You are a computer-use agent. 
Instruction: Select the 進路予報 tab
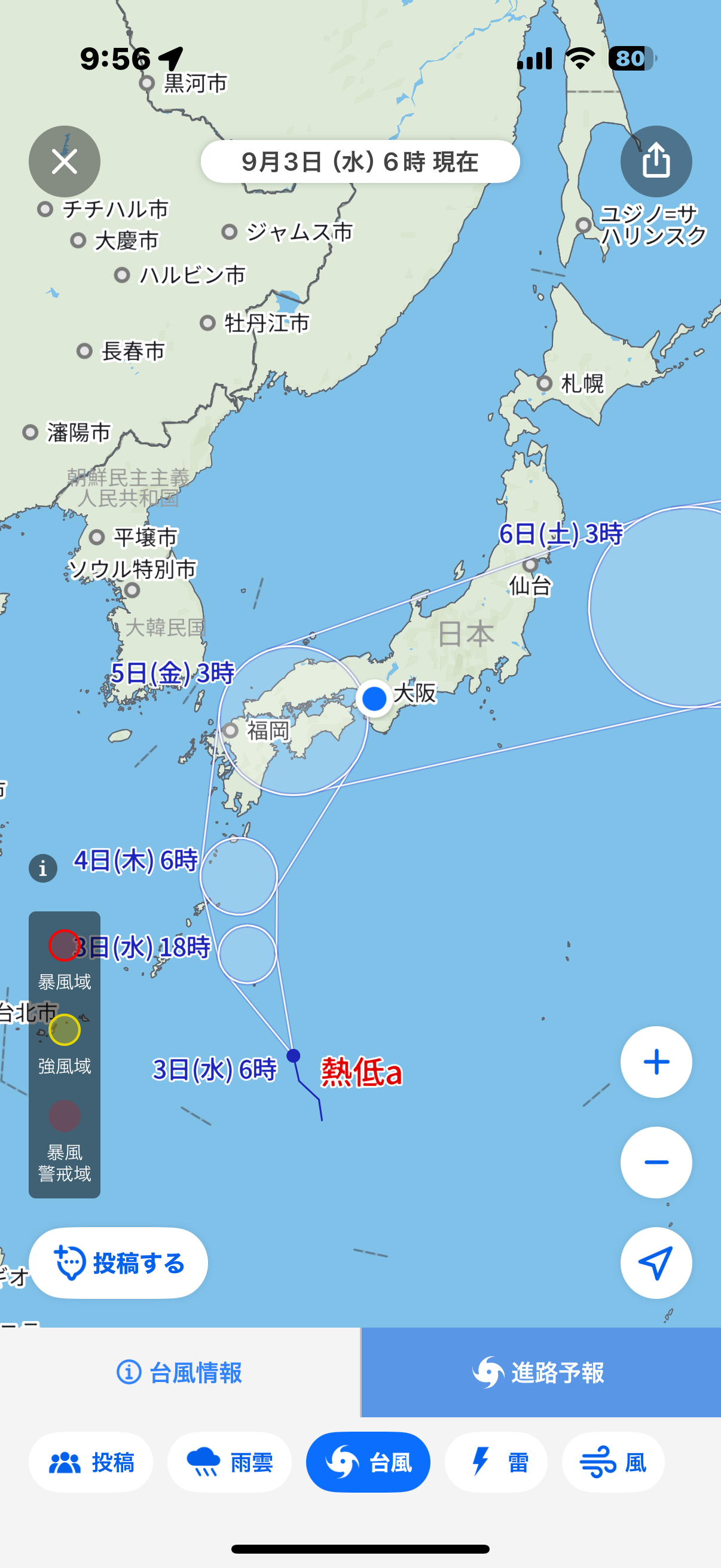(540, 1372)
